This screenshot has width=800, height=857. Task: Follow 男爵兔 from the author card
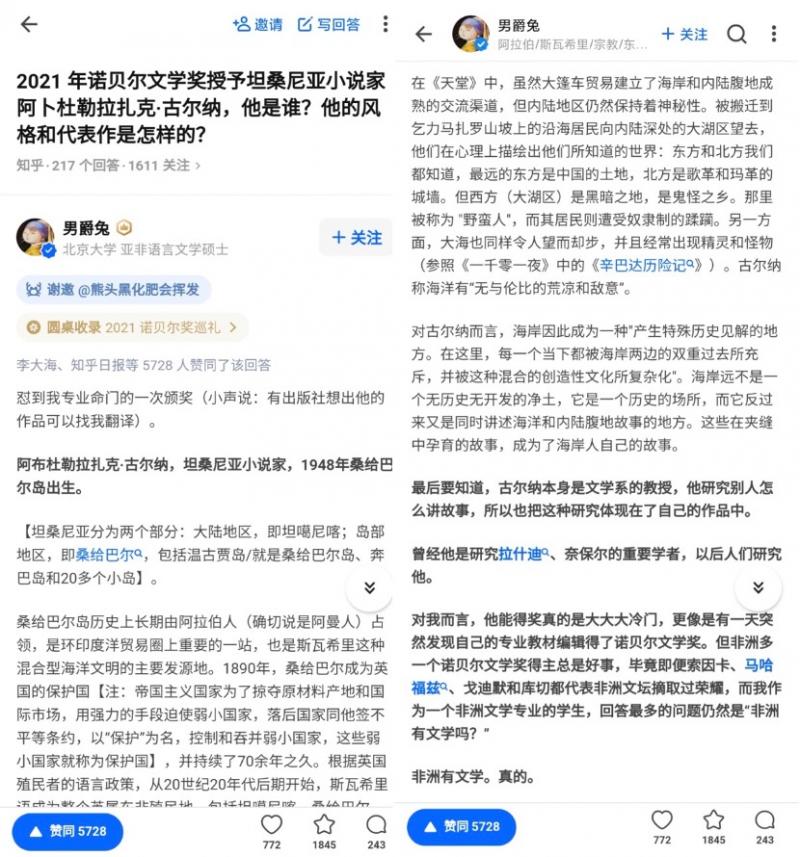[x=356, y=237]
